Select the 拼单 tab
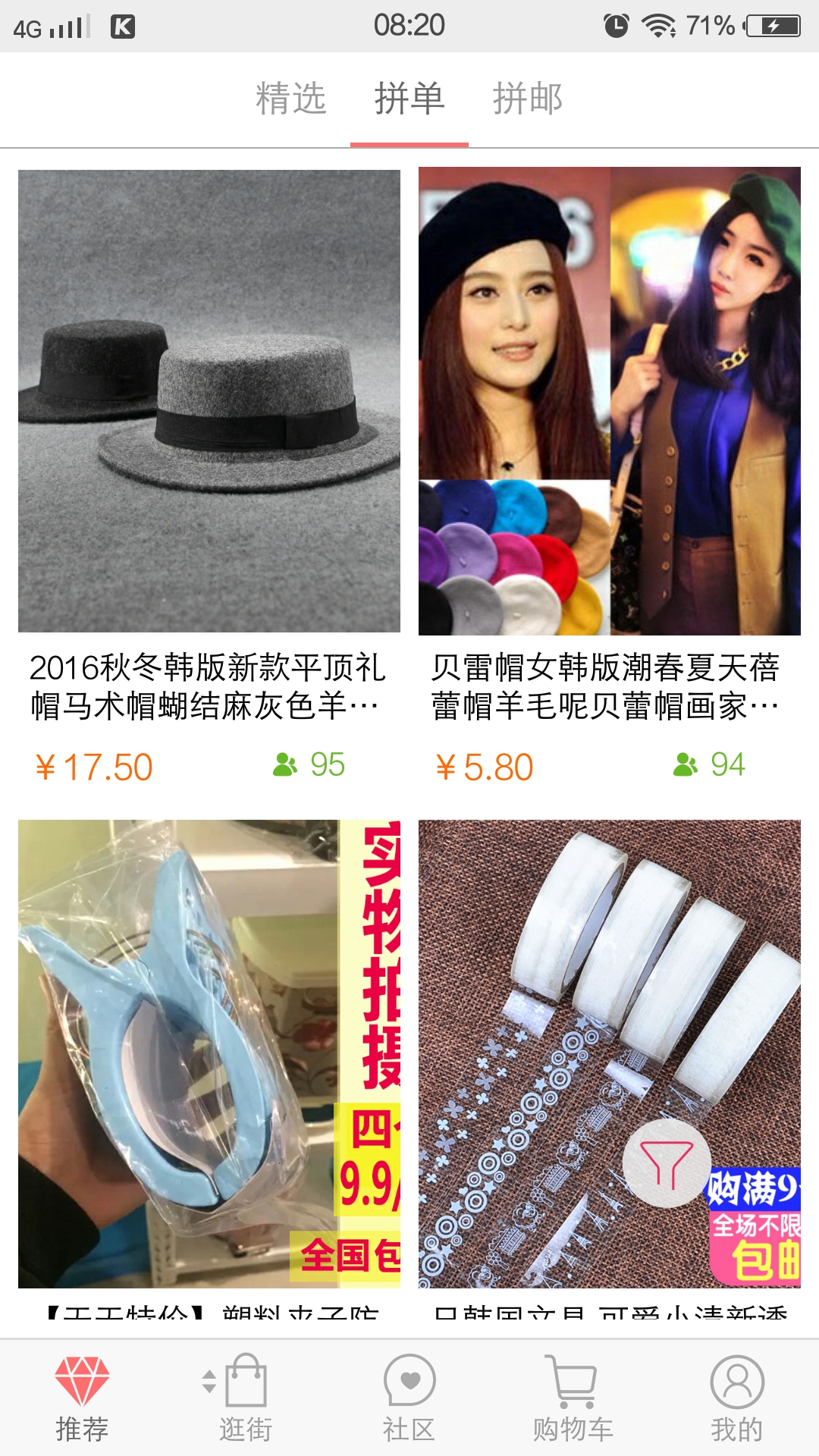This screenshot has width=819, height=1456. click(x=409, y=99)
